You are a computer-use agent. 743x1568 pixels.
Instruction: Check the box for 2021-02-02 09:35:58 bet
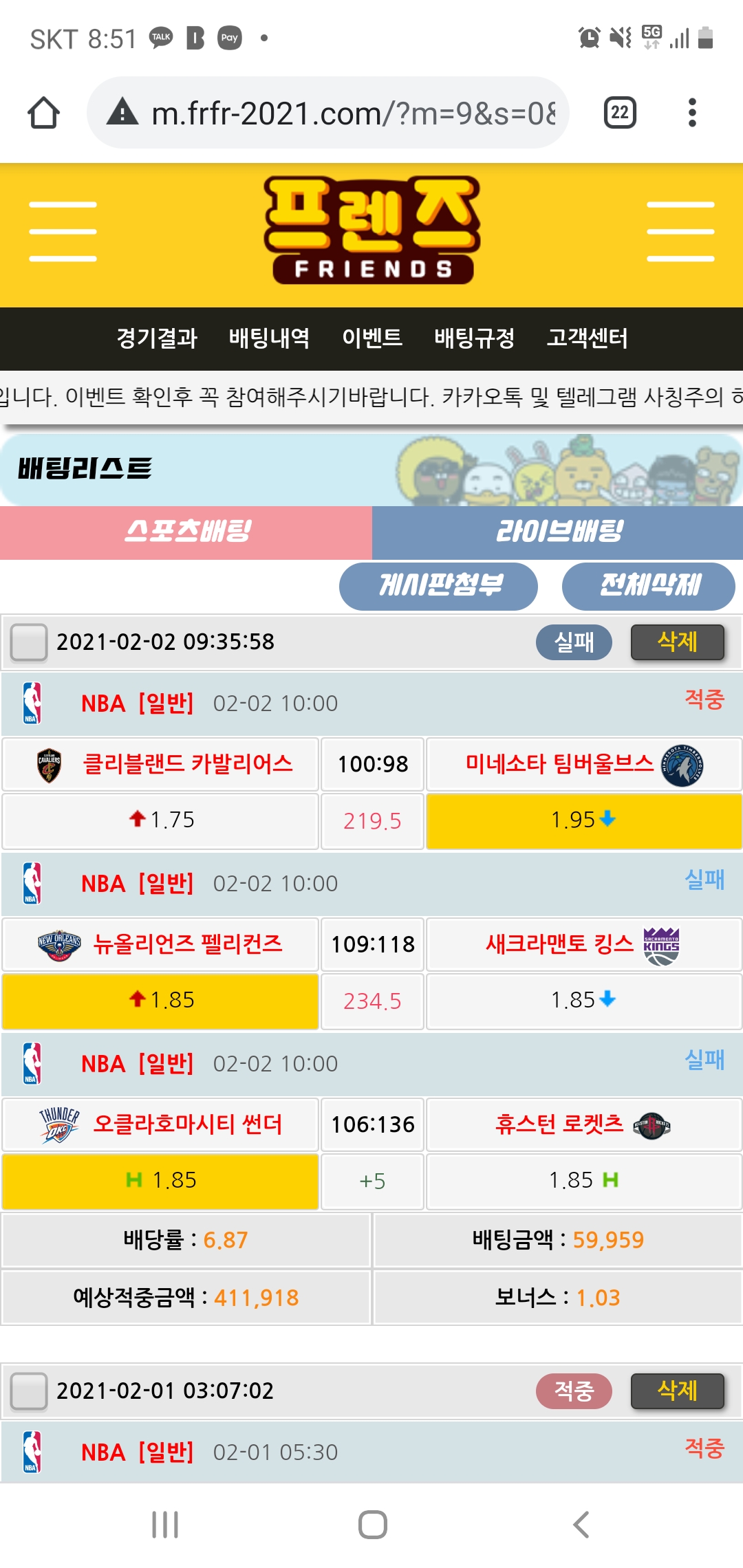pyautogui.click(x=29, y=642)
